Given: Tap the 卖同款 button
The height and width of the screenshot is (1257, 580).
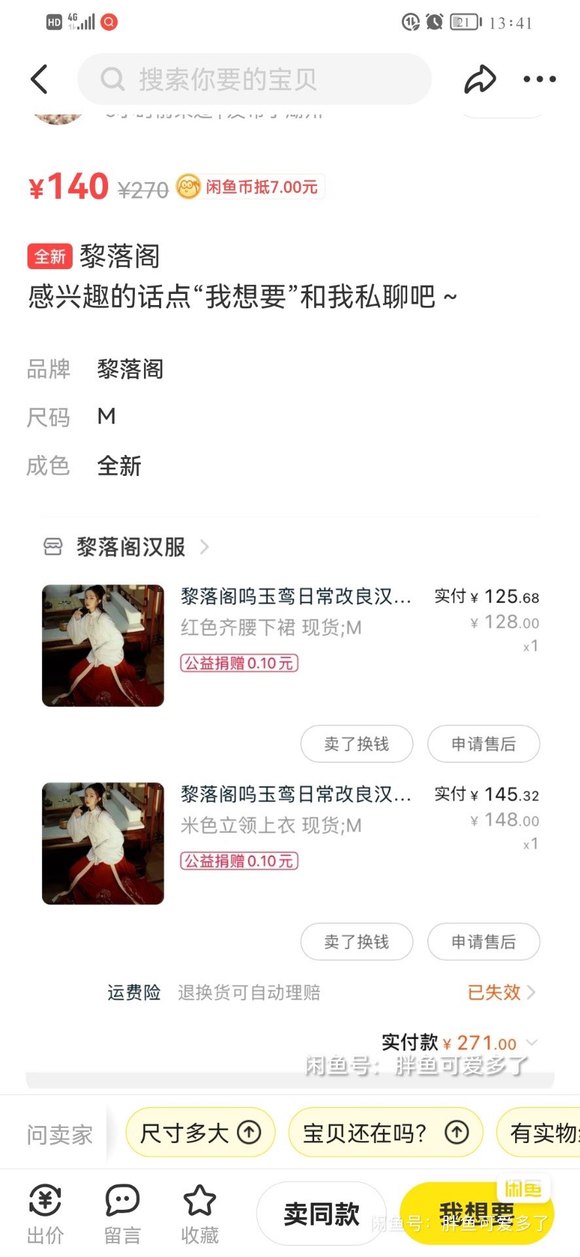Looking at the screenshot, I should tap(321, 1214).
